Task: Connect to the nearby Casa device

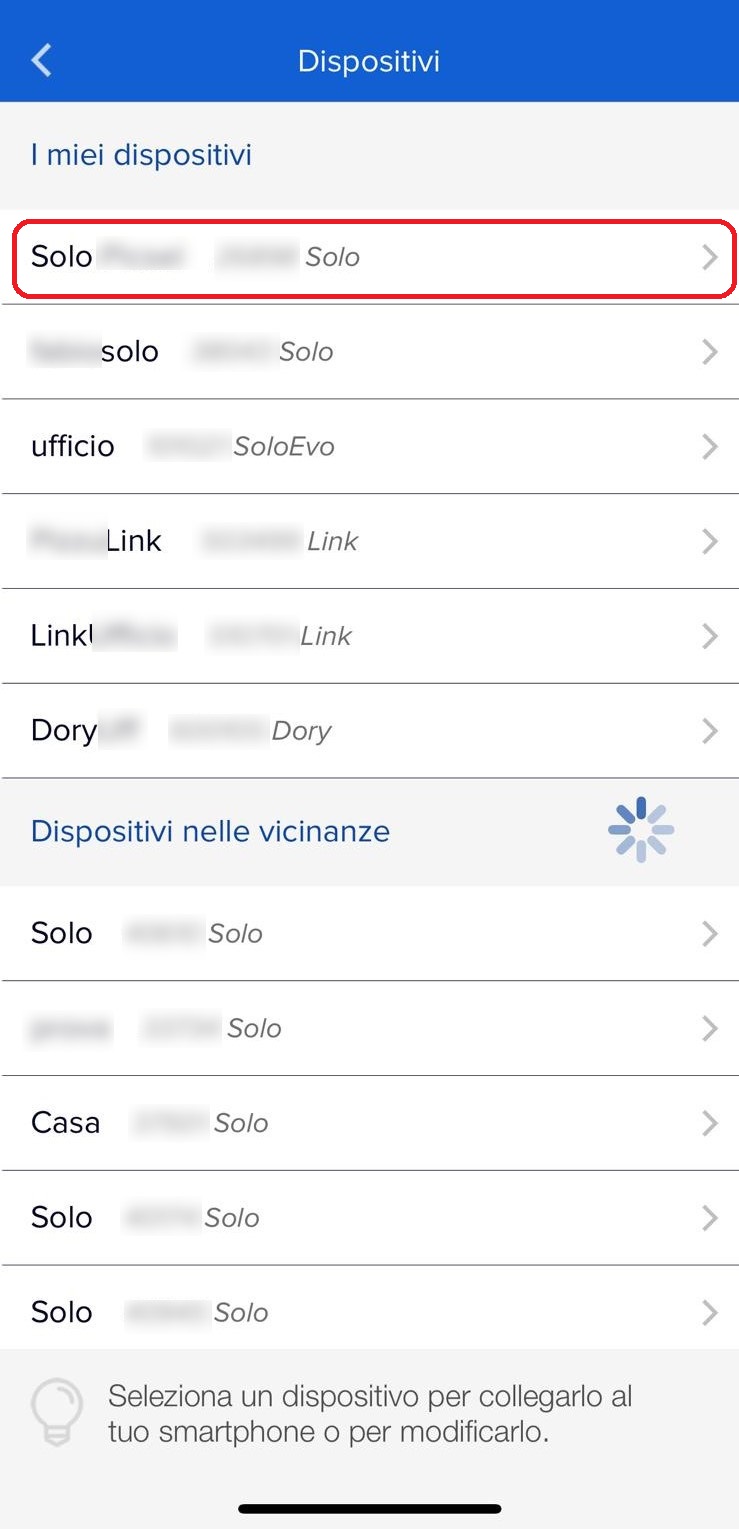Action: pyautogui.click(x=369, y=1123)
